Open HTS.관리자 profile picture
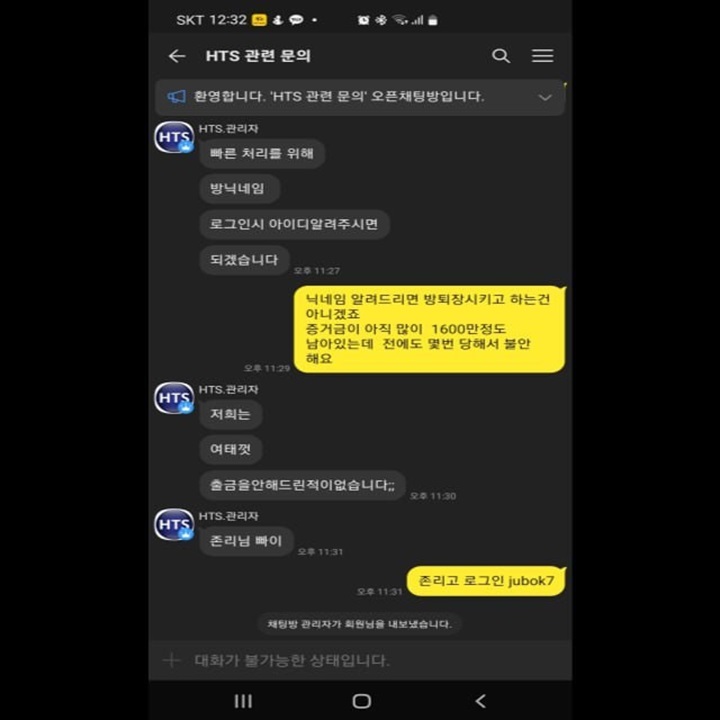 (x=174, y=137)
